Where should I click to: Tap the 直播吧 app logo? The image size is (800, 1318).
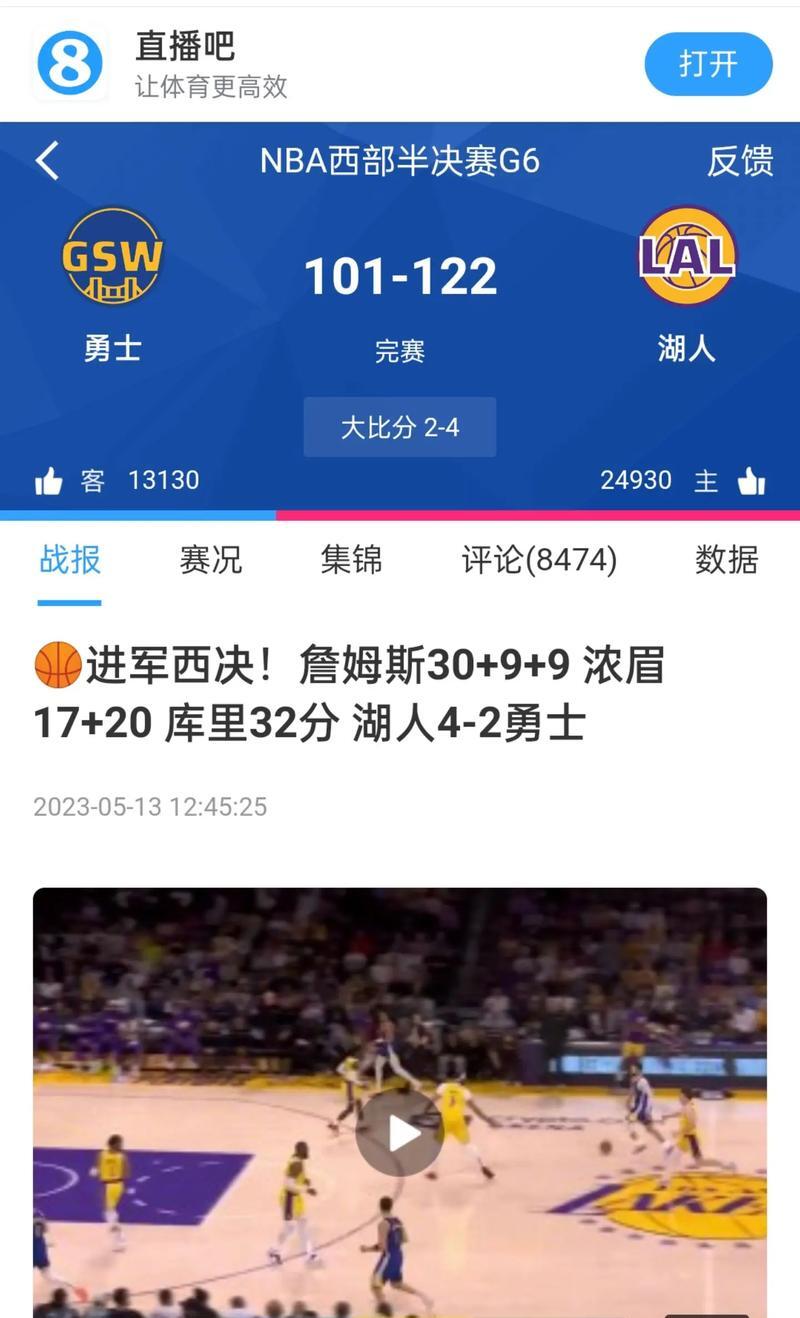pos(69,62)
